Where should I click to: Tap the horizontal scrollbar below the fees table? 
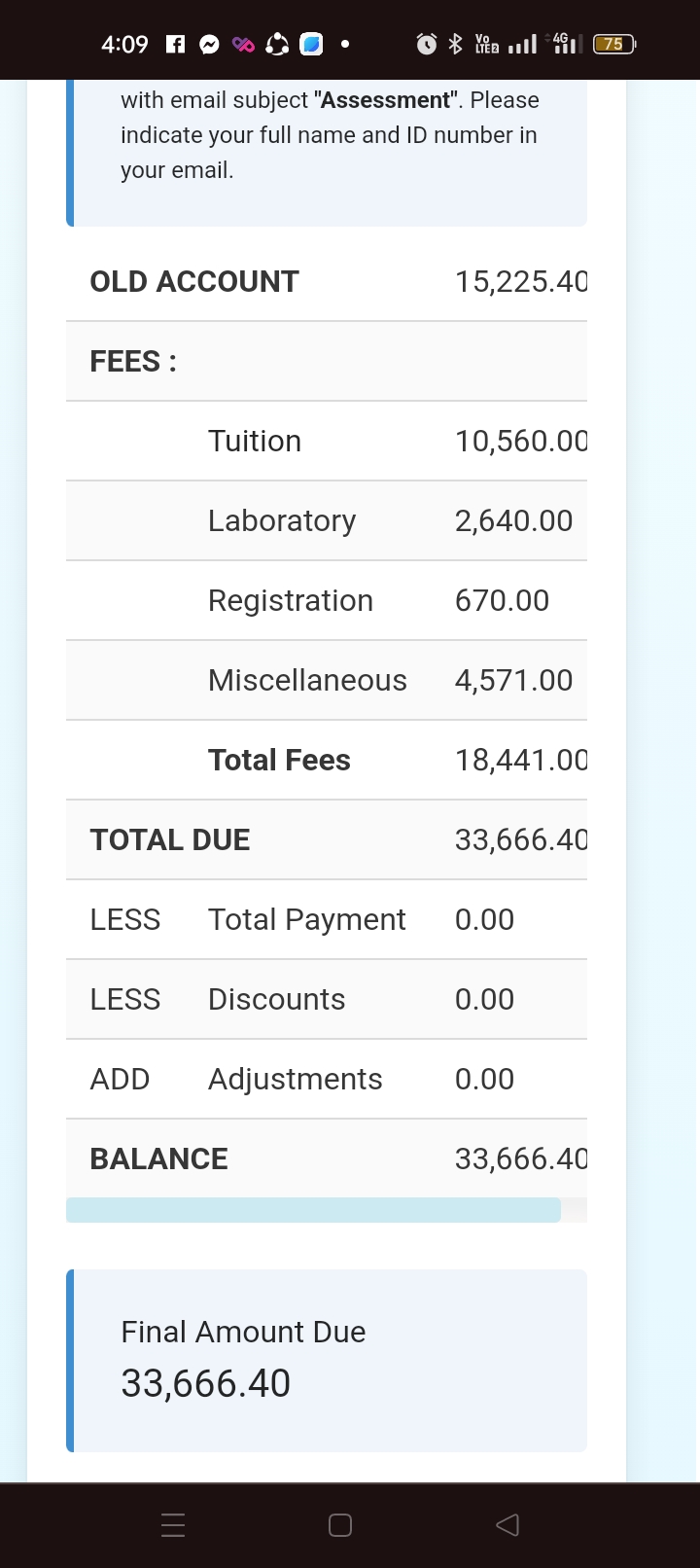[x=313, y=1210]
